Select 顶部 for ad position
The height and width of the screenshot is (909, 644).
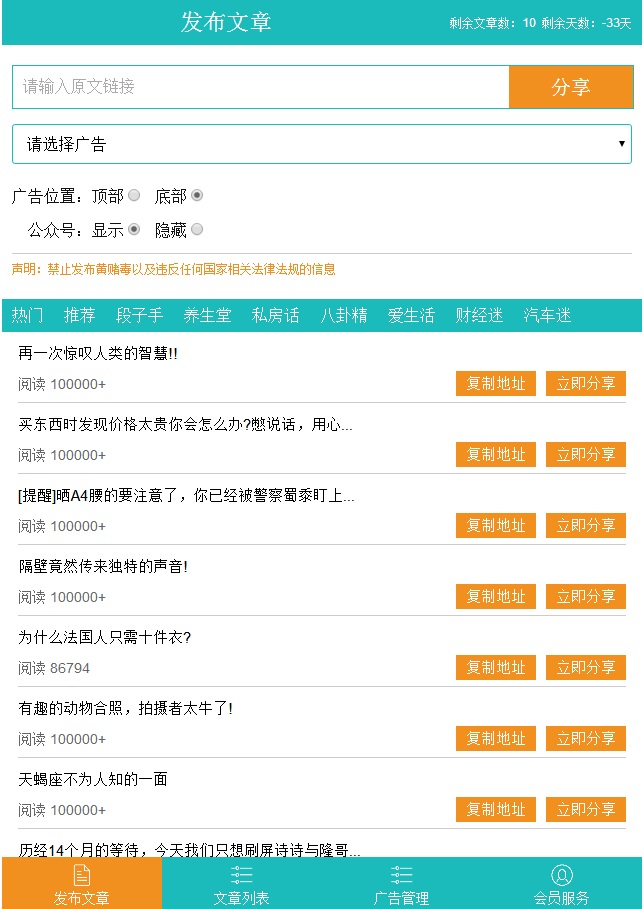point(134,196)
